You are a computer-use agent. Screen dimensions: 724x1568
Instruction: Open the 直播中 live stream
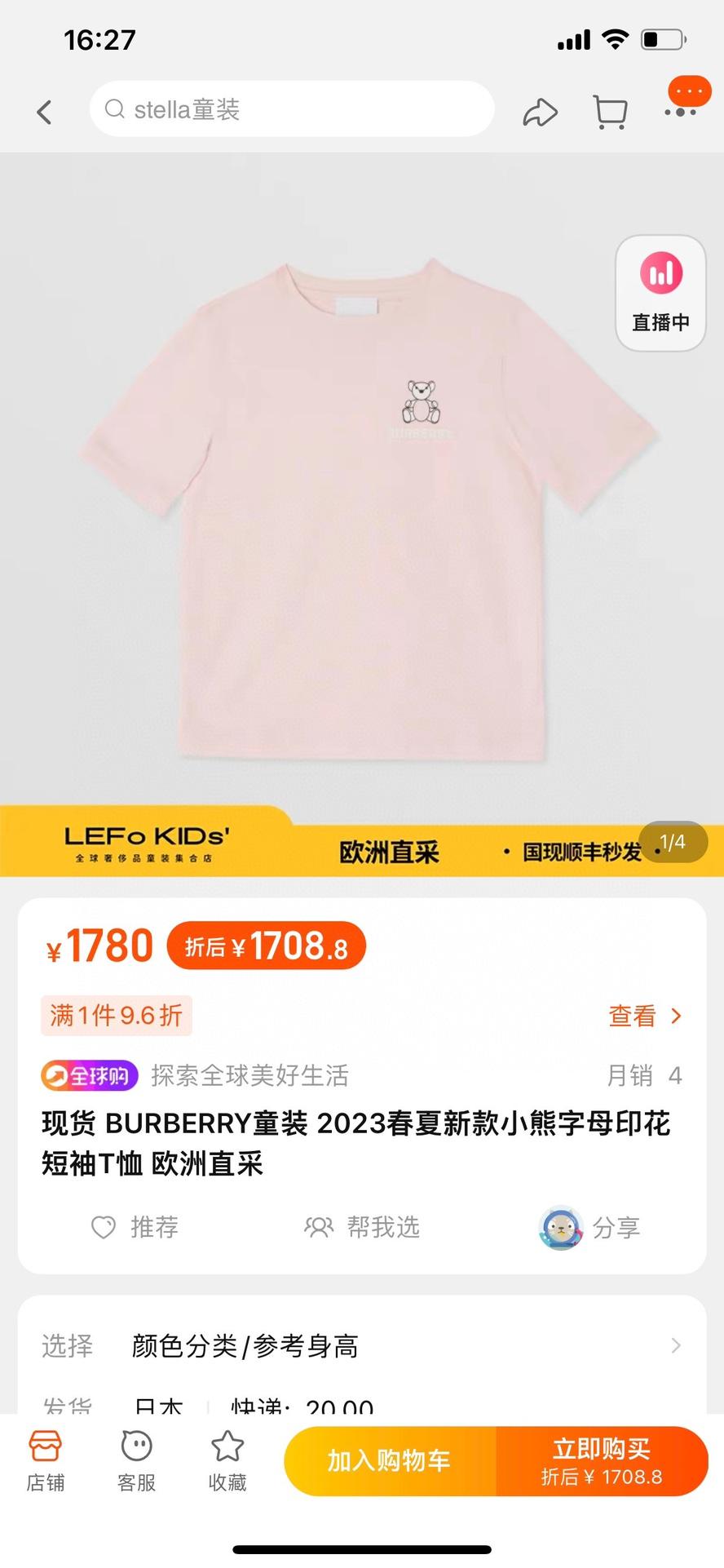(x=660, y=293)
